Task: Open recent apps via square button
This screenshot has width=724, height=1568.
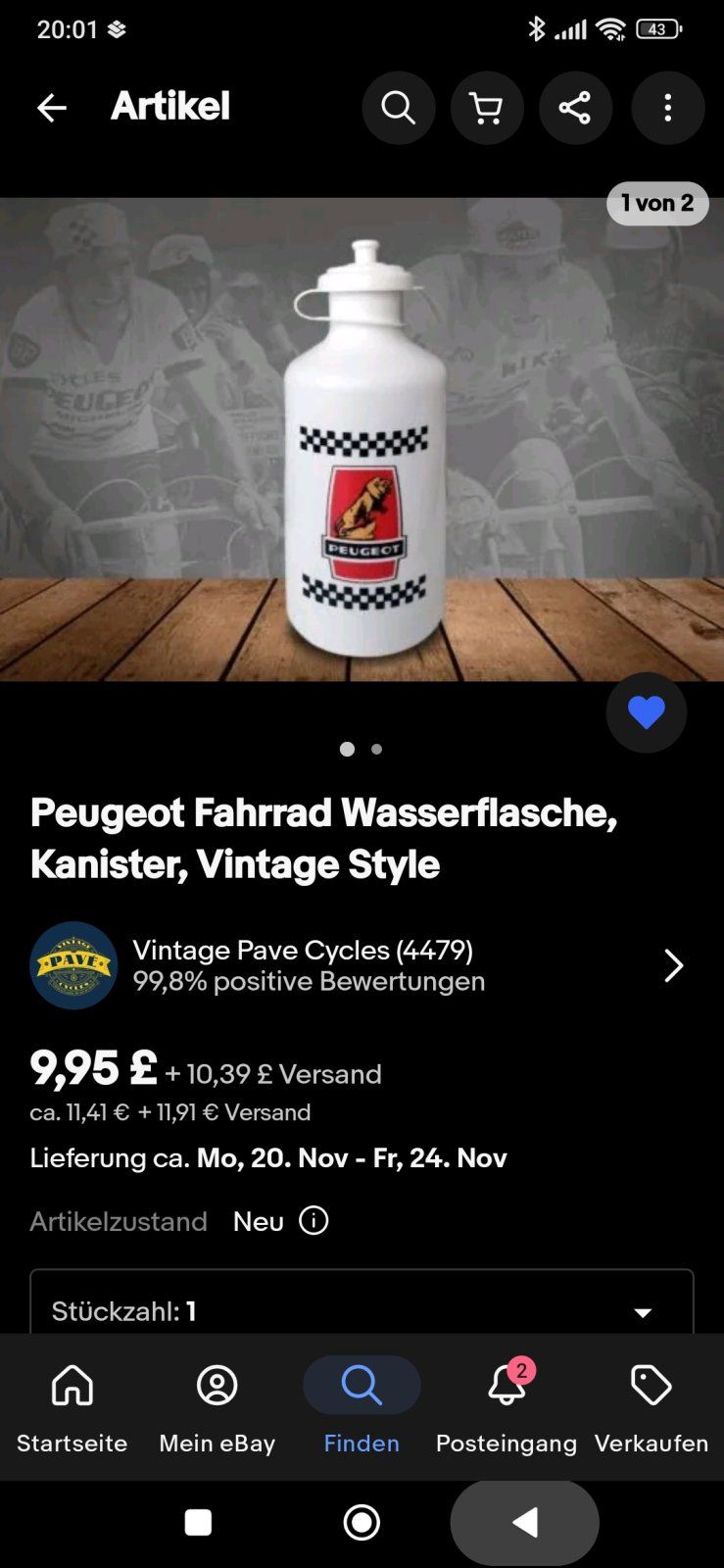Action: point(199,1522)
